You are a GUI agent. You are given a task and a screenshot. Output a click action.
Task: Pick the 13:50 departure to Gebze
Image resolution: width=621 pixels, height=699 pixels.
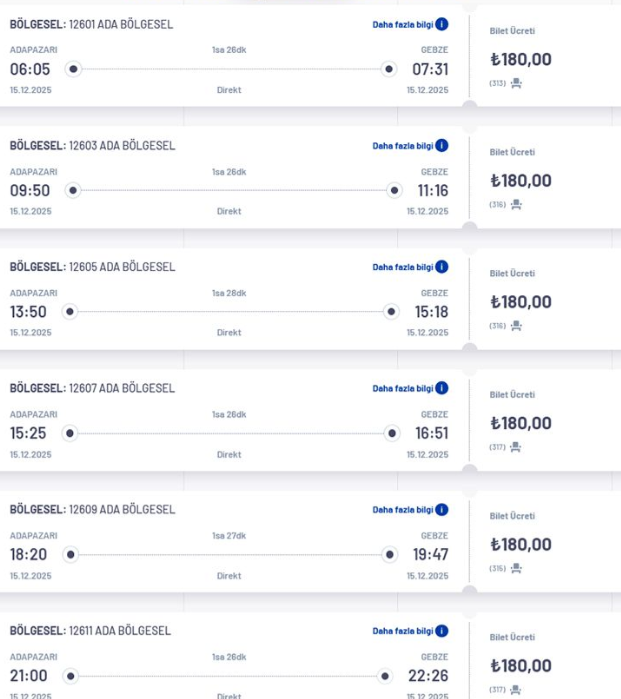click(x=229, y=311)
